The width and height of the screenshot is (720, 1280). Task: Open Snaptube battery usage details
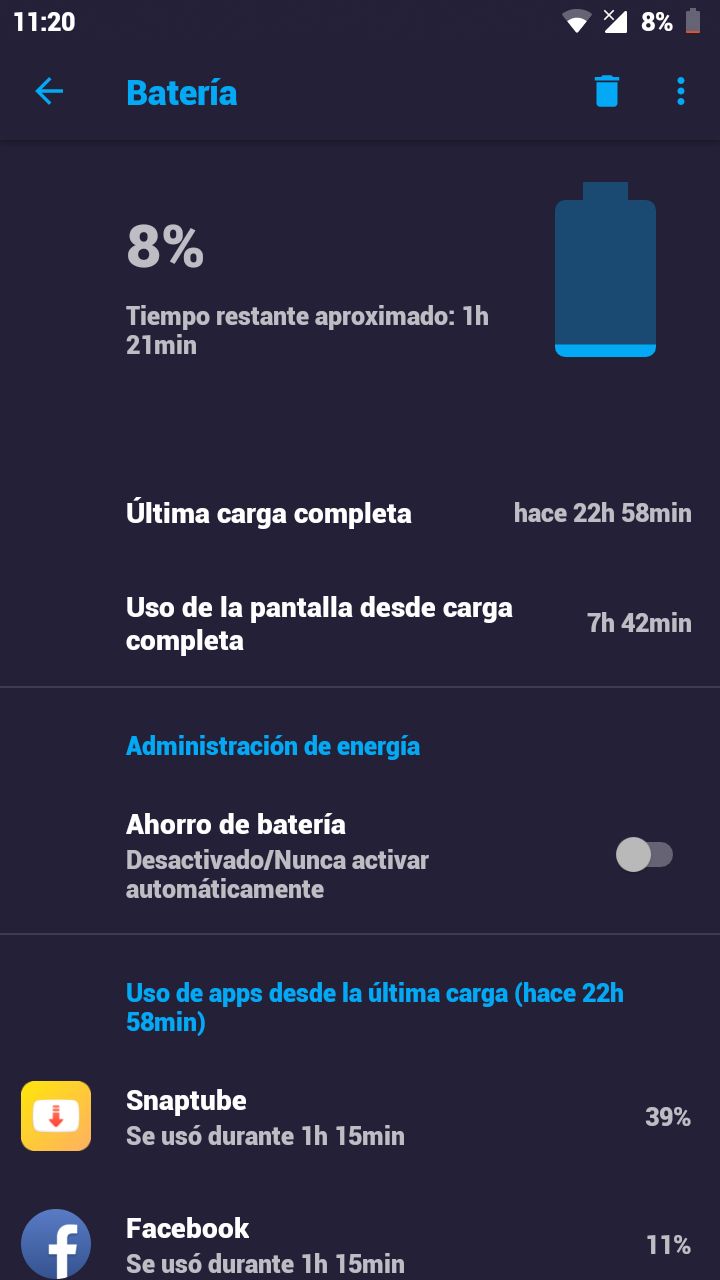tap(360, 1117)
